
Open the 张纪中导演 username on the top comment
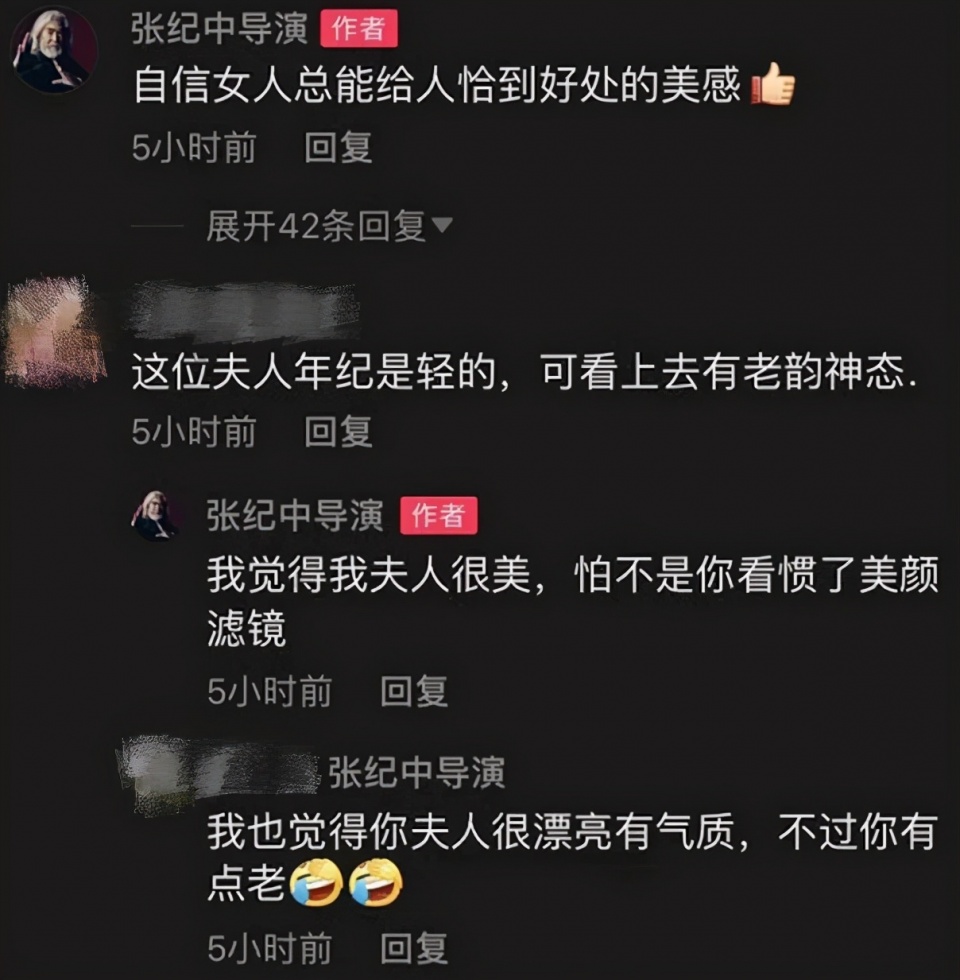219,29
